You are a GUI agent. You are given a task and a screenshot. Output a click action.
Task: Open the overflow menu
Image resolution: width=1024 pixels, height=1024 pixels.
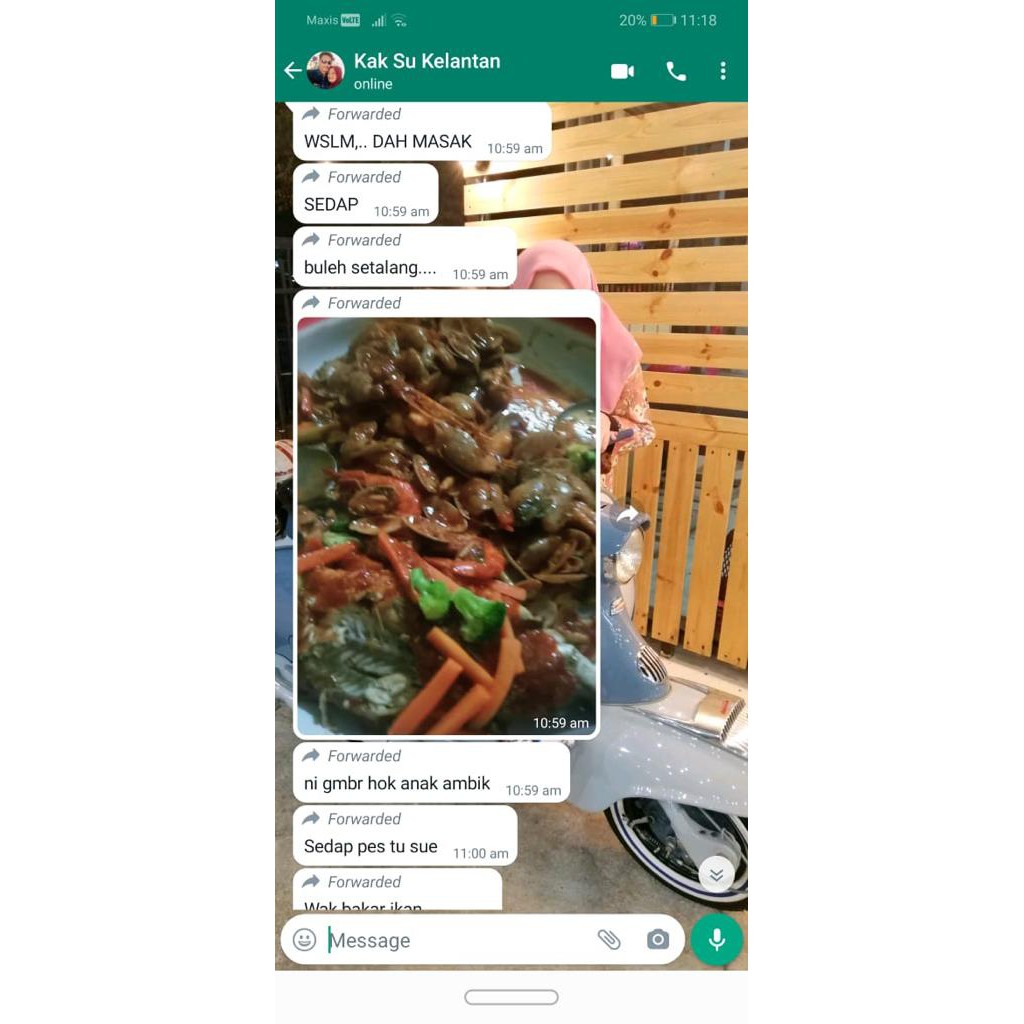[723, 71]
